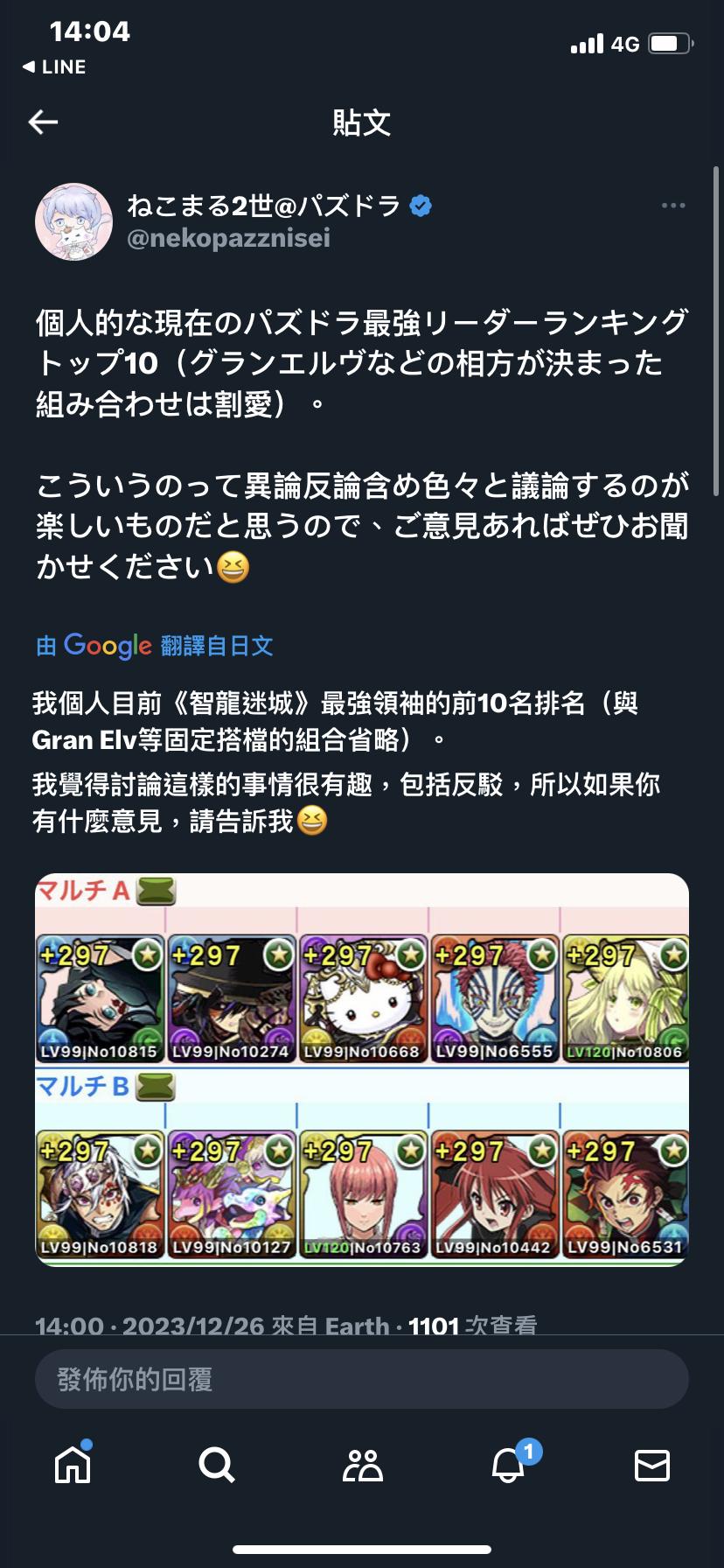Go back with the arrow icon
This screenshot has height=1568, width=724.
43,122
